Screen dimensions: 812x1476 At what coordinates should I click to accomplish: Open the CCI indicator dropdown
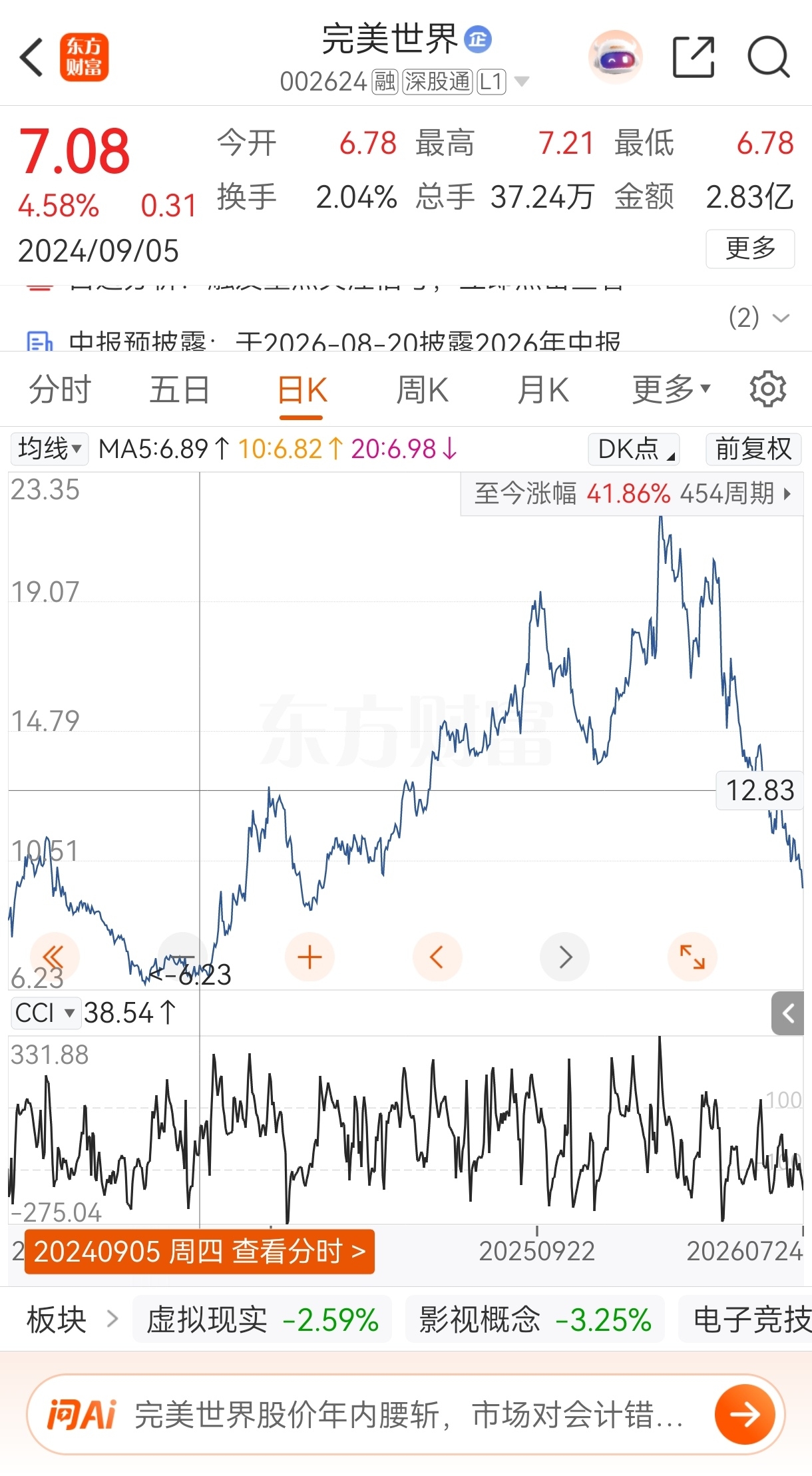point(45,1013)
